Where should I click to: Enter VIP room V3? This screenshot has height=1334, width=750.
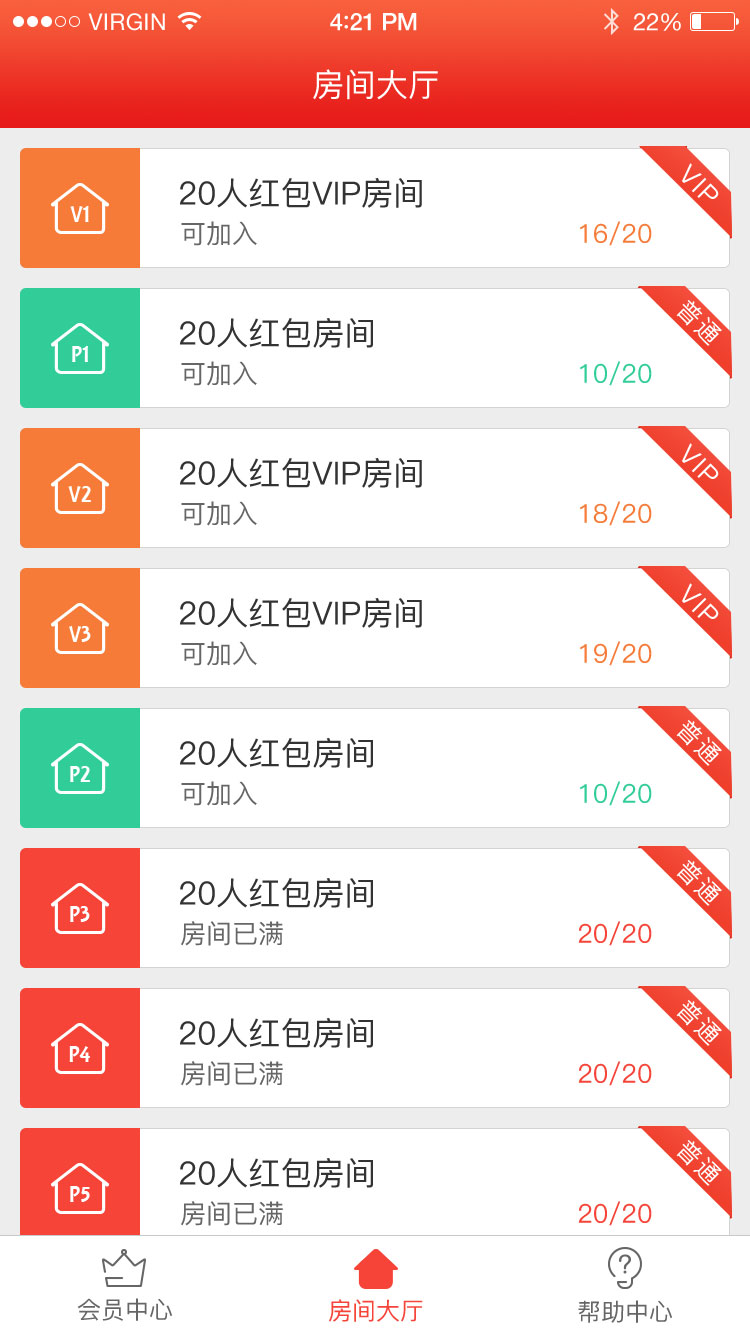(x=375, y=628)
